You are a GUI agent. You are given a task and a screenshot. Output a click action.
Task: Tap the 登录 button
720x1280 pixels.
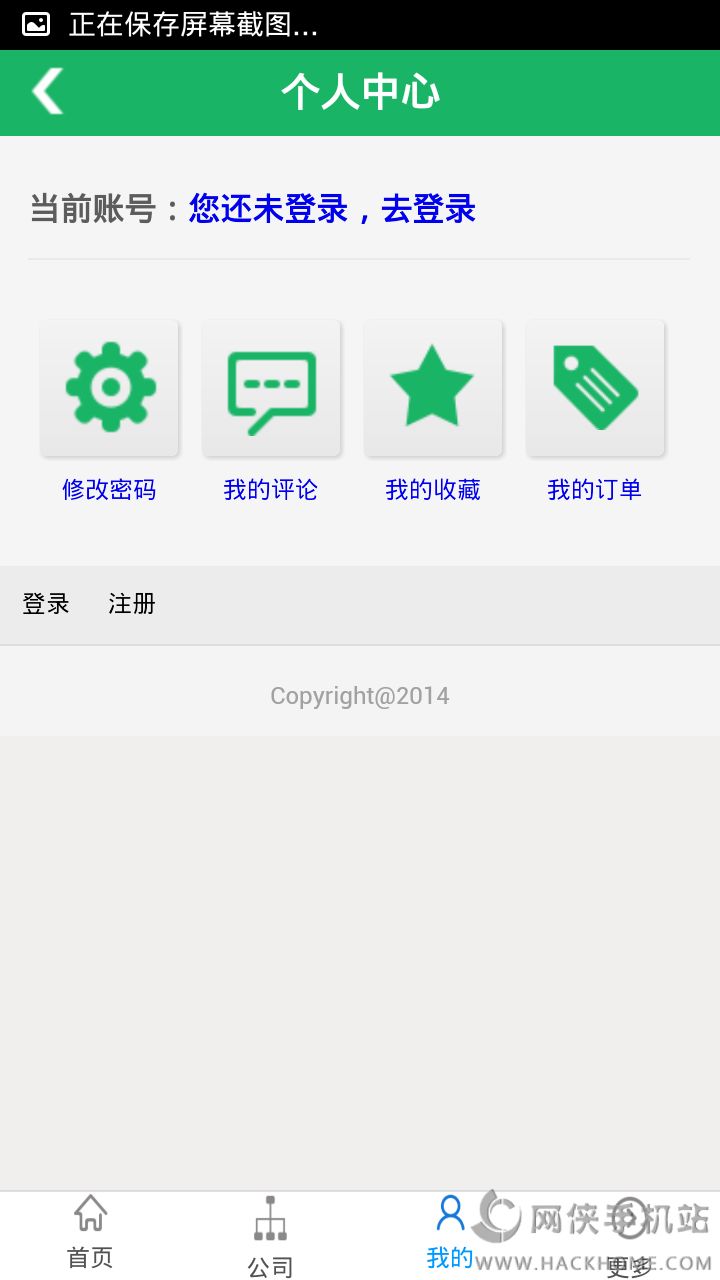pyautogui.click(x=46, y=604)
